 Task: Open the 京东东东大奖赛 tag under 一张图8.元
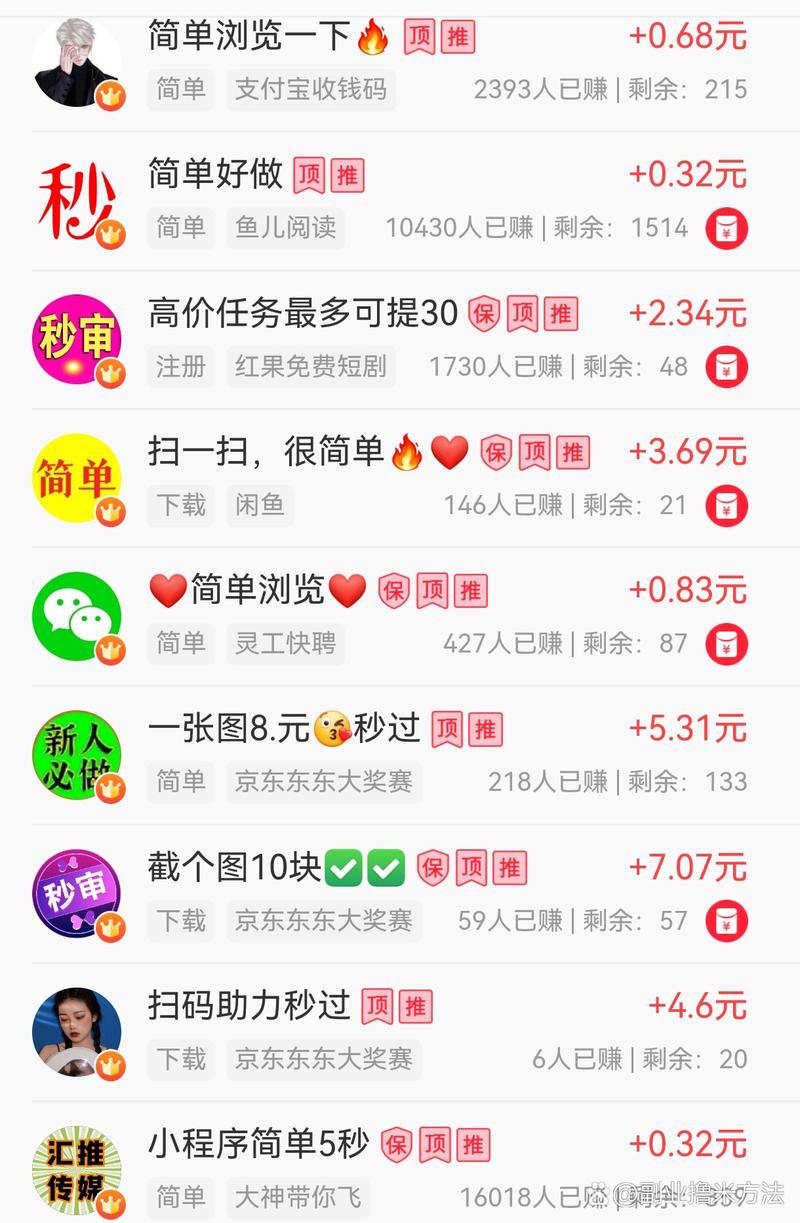tap(324, 782)
